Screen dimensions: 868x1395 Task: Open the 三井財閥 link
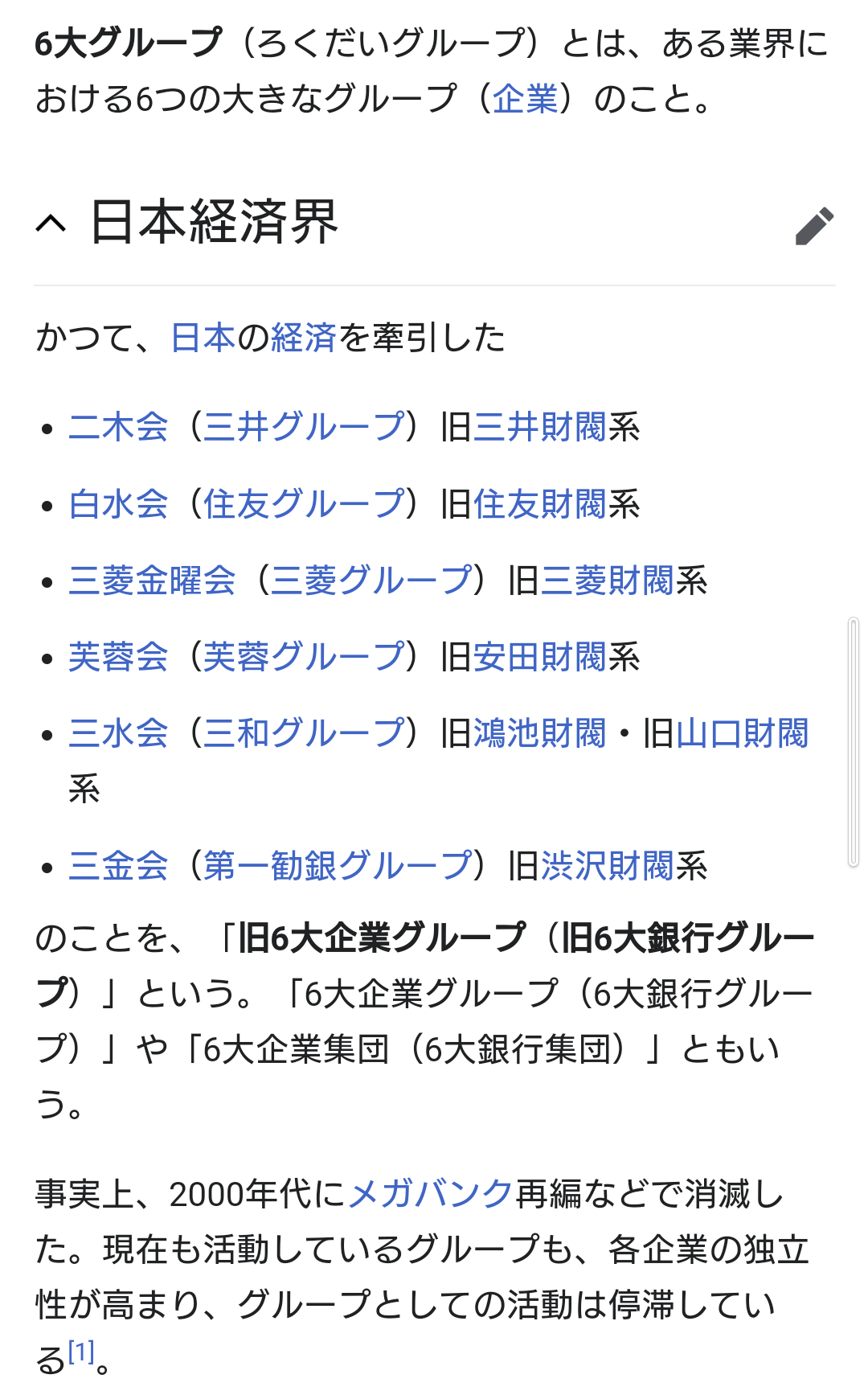[x=539, y=426]
